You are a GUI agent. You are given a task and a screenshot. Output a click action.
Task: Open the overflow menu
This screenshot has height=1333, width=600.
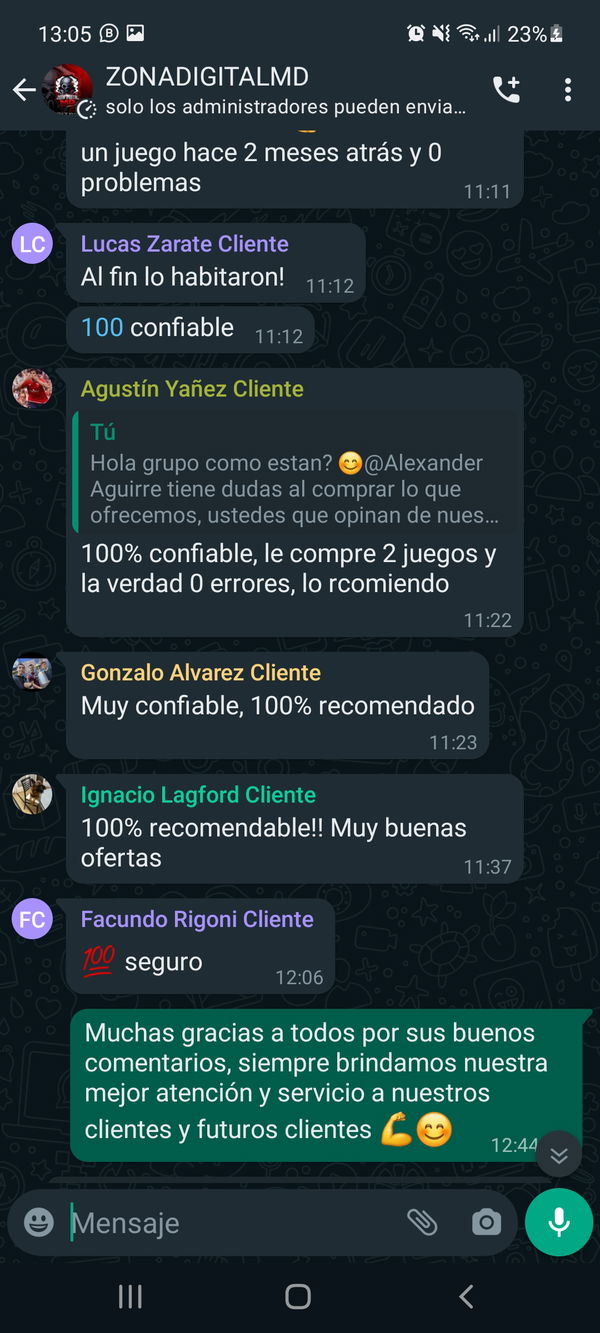[567, 90]
